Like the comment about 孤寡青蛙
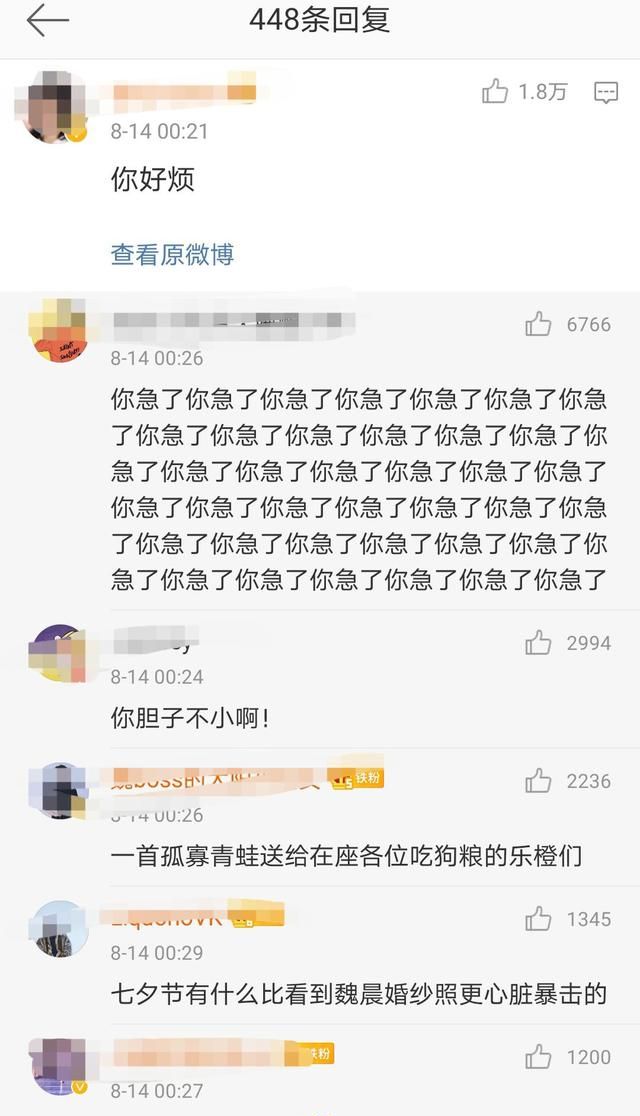 pos(539,781)
